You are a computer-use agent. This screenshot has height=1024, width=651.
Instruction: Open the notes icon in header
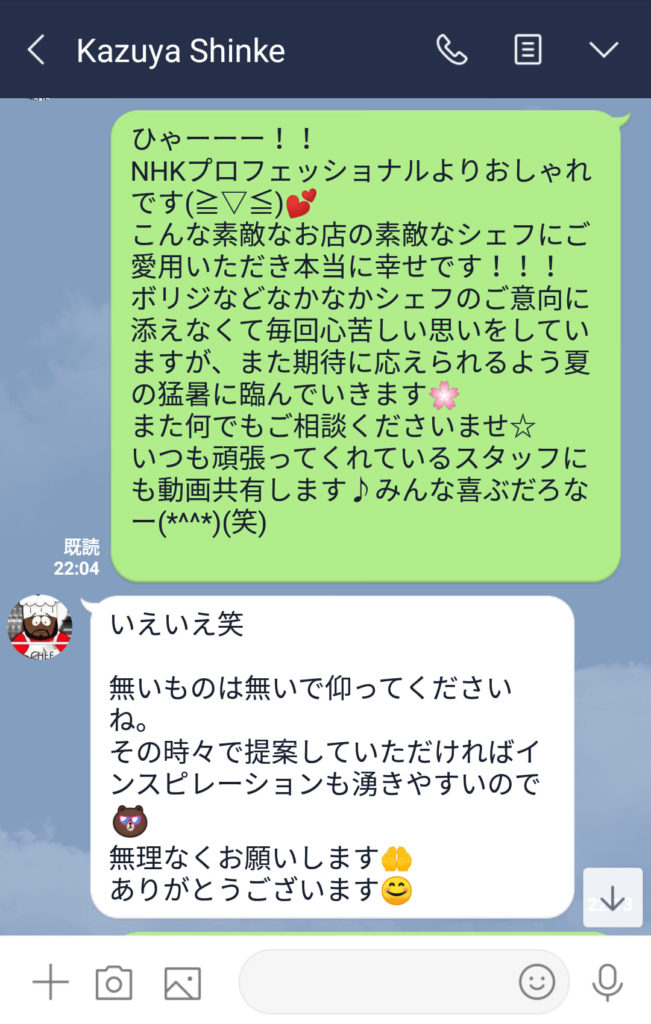[528, 50]
